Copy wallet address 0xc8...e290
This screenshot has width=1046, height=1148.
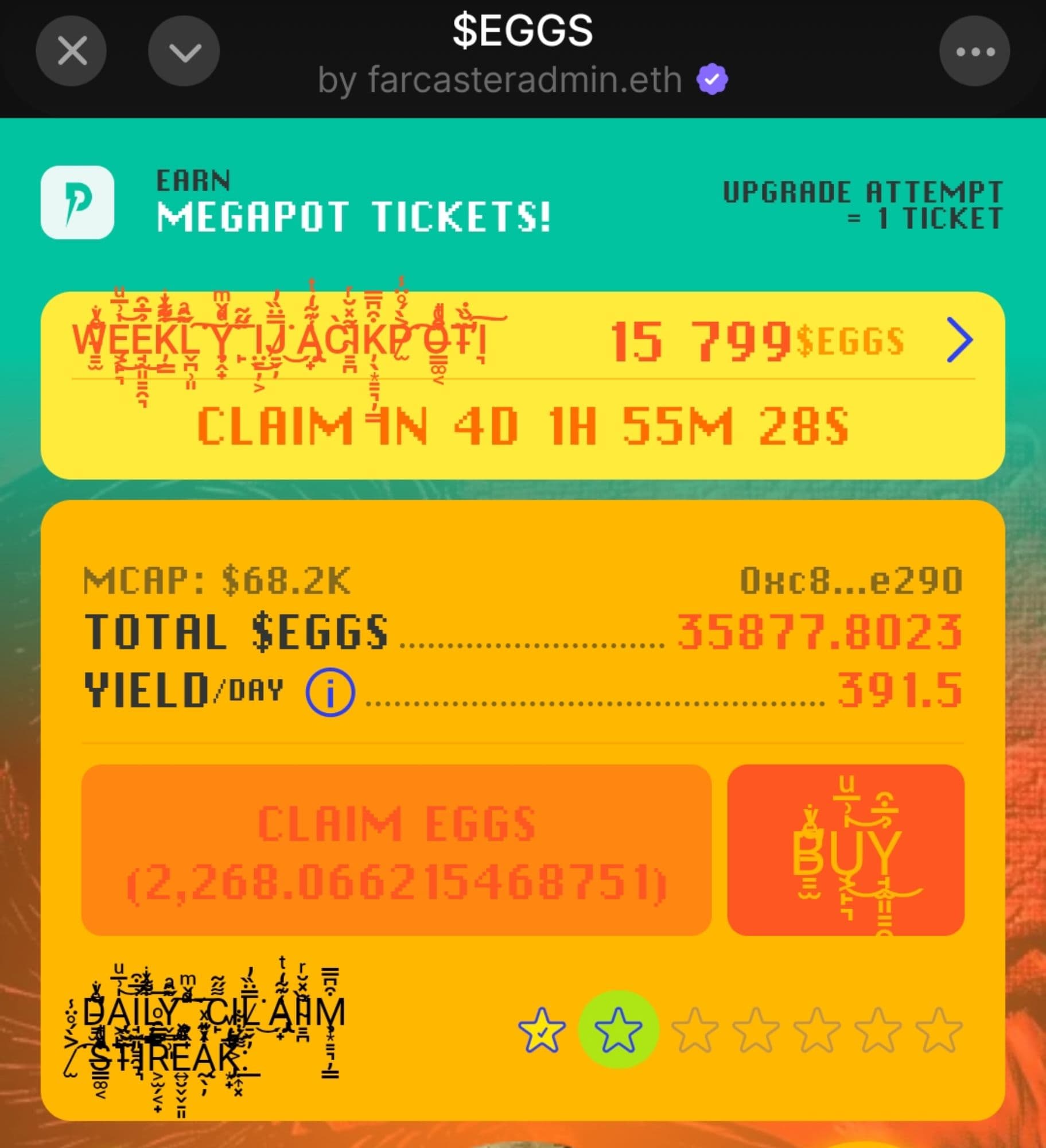pos(850,580)
